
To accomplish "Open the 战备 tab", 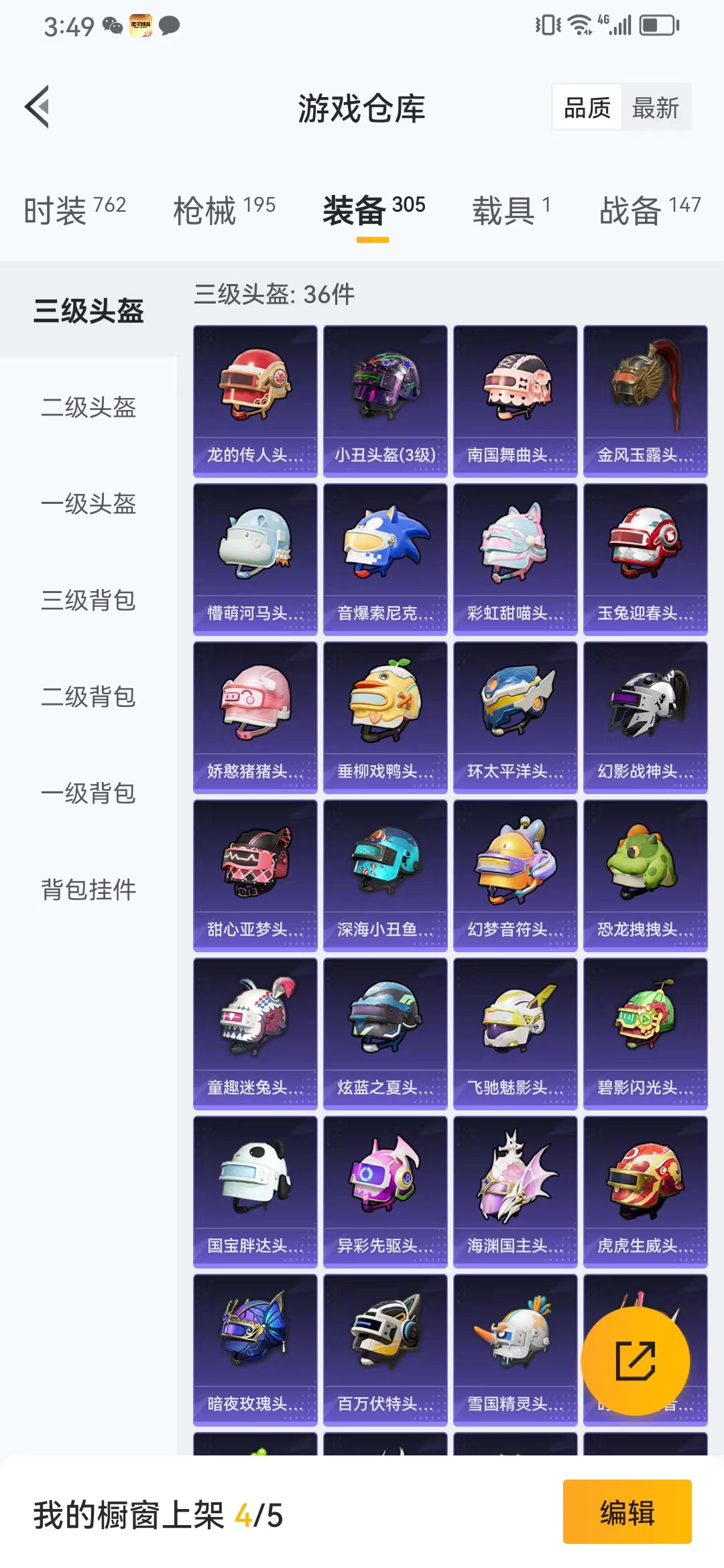I will point(650,210).
